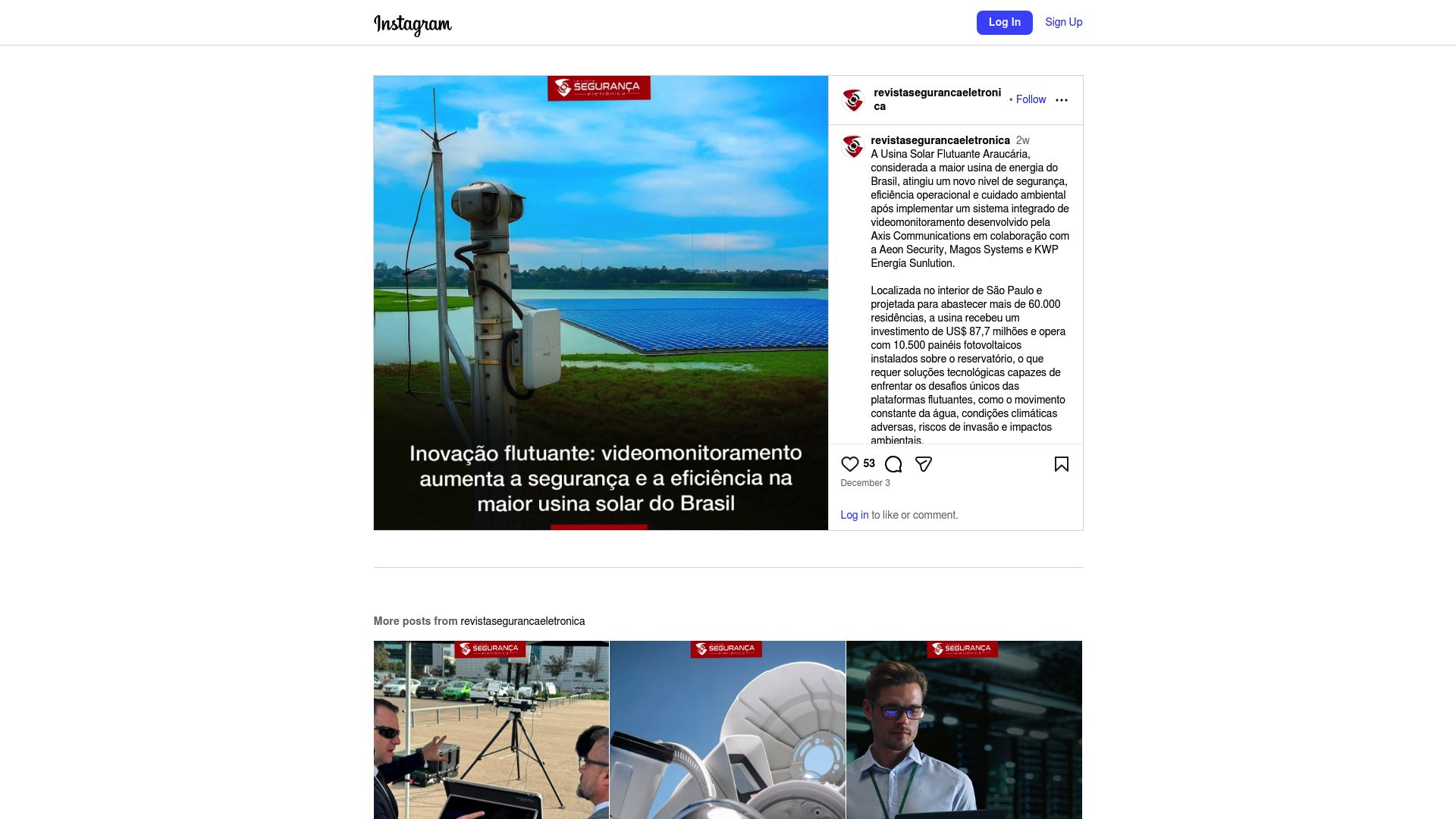Viewport: 1456px width, 819px height.
Task: Share this post via the paper plane icon
Action: [x=923, y=464]
